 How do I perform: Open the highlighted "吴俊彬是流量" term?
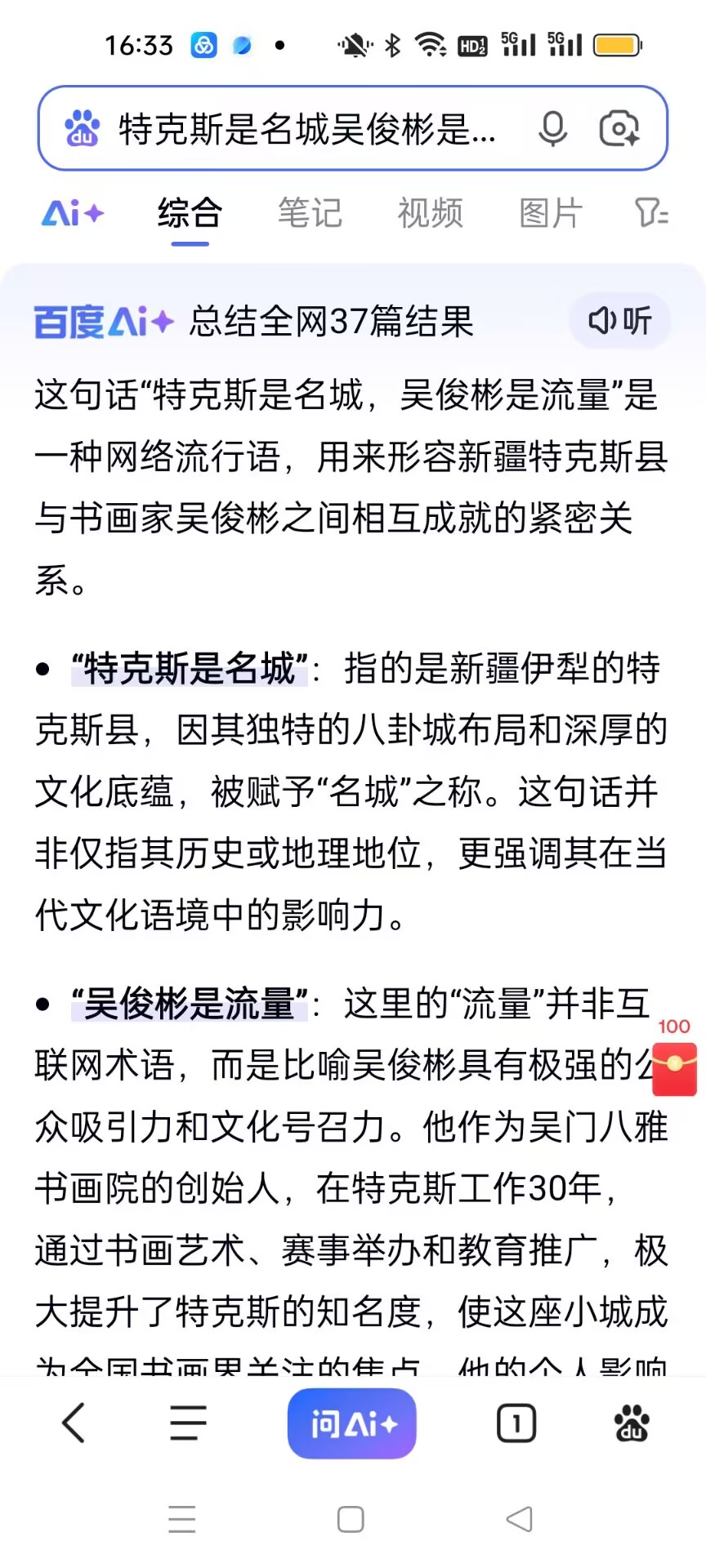[x=190, y=1004]
